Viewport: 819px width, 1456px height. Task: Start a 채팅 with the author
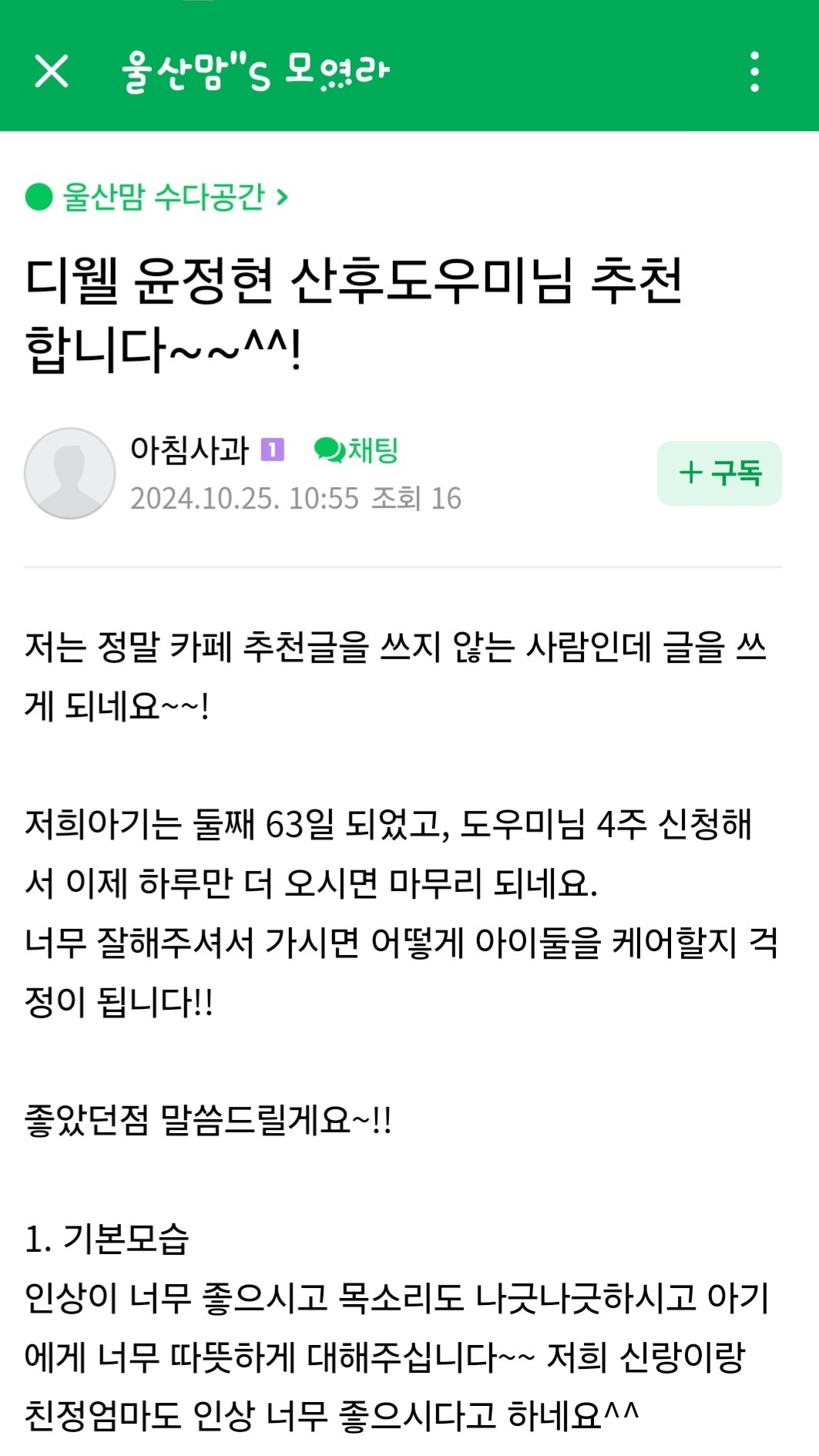[x=356, y=449]
